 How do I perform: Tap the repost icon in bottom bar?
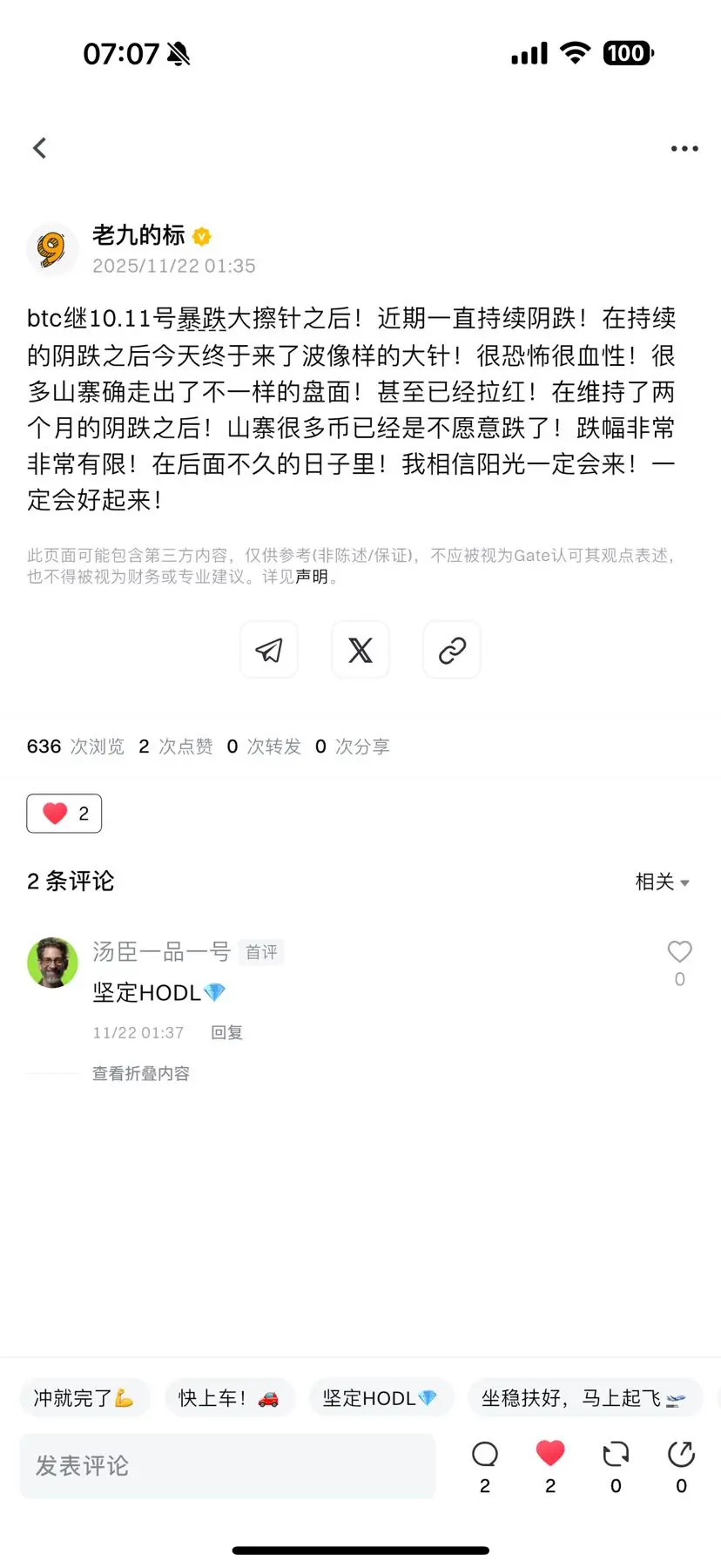615,1455
